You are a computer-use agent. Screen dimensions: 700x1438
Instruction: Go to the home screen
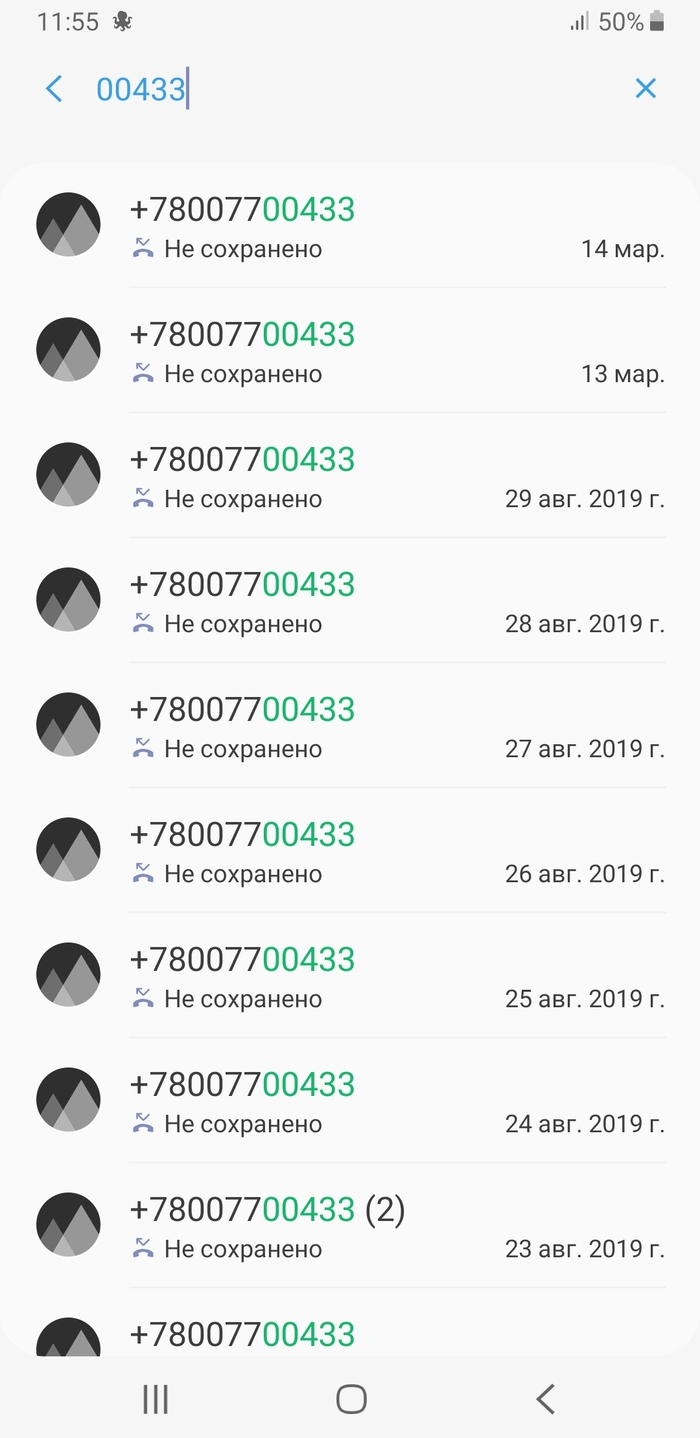(x=351, y=1398)
